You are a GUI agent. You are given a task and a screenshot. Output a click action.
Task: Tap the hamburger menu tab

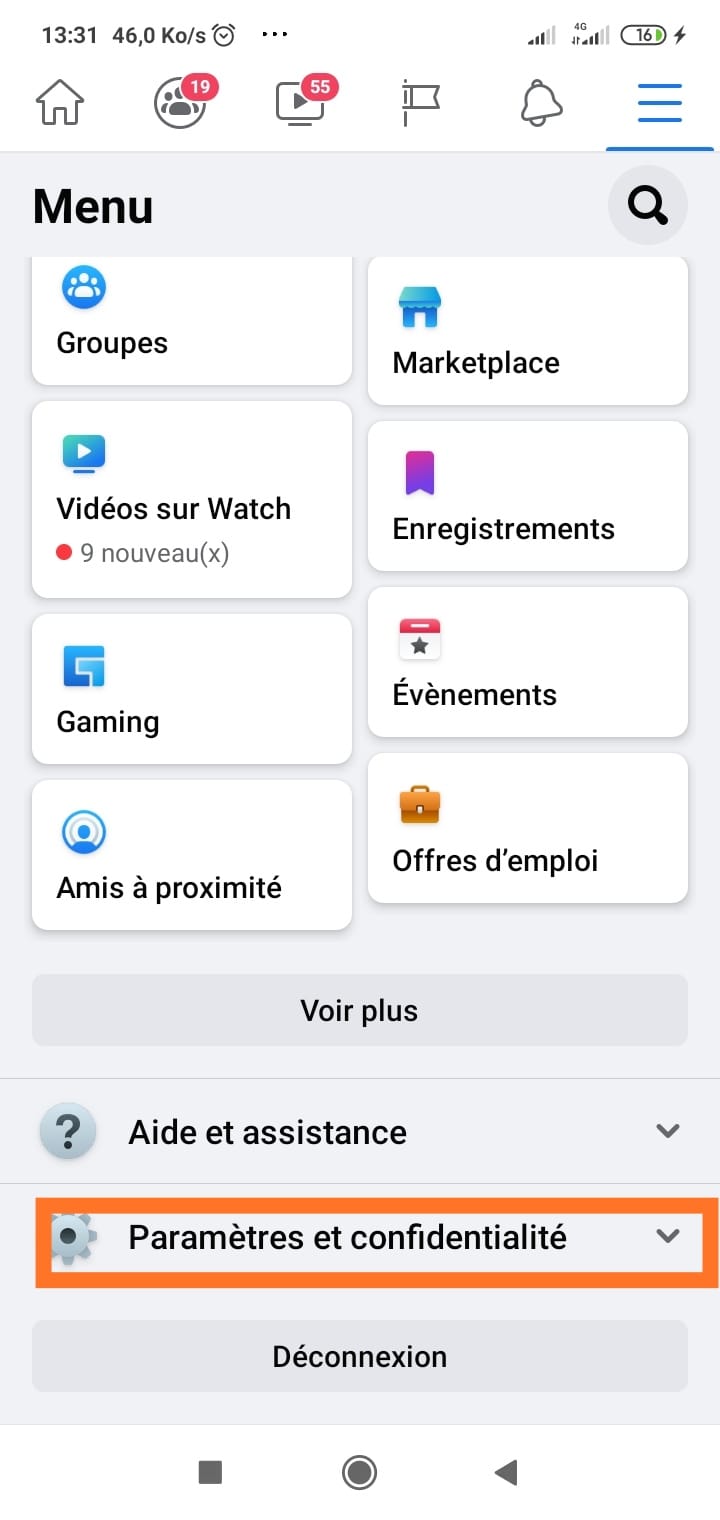(660, 104)
